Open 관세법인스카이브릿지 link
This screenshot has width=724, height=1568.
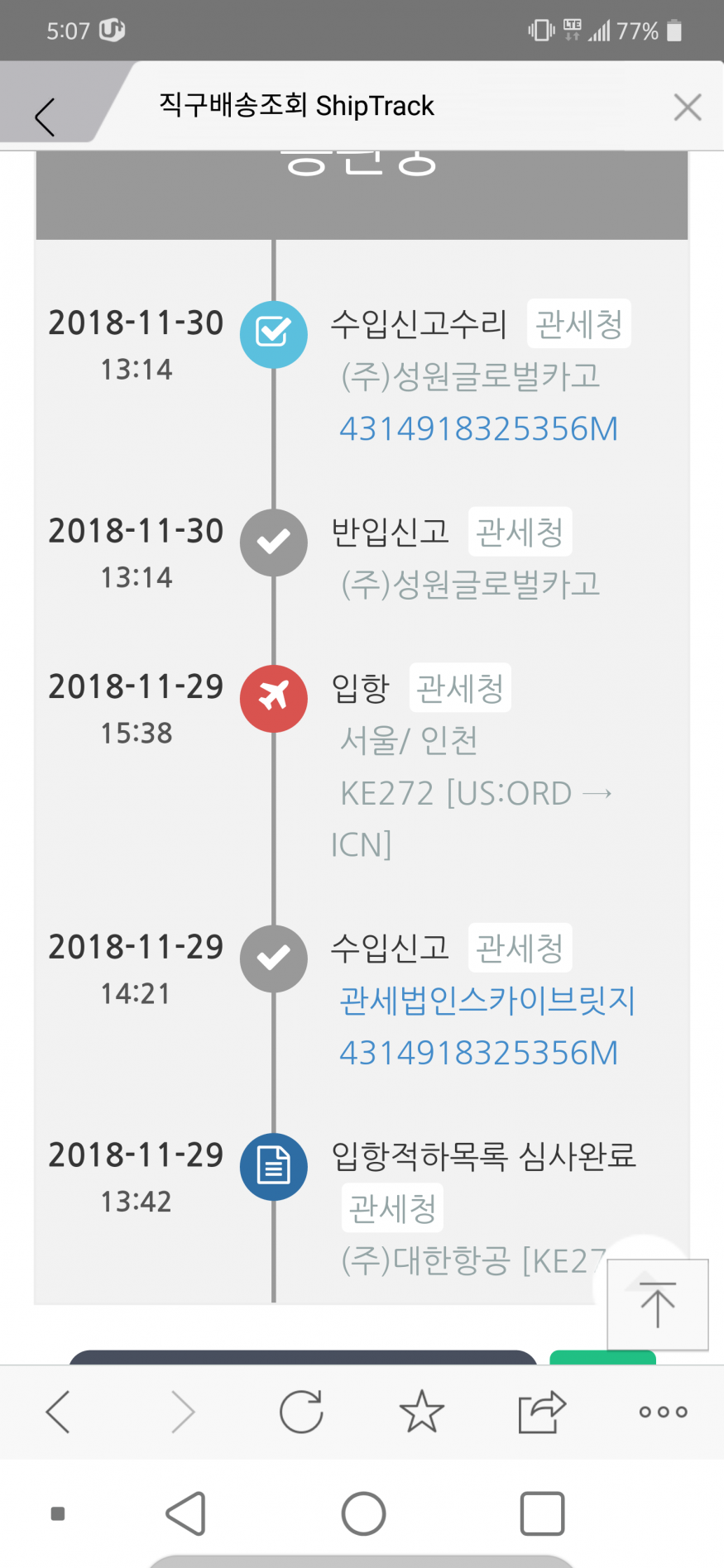487,1001
